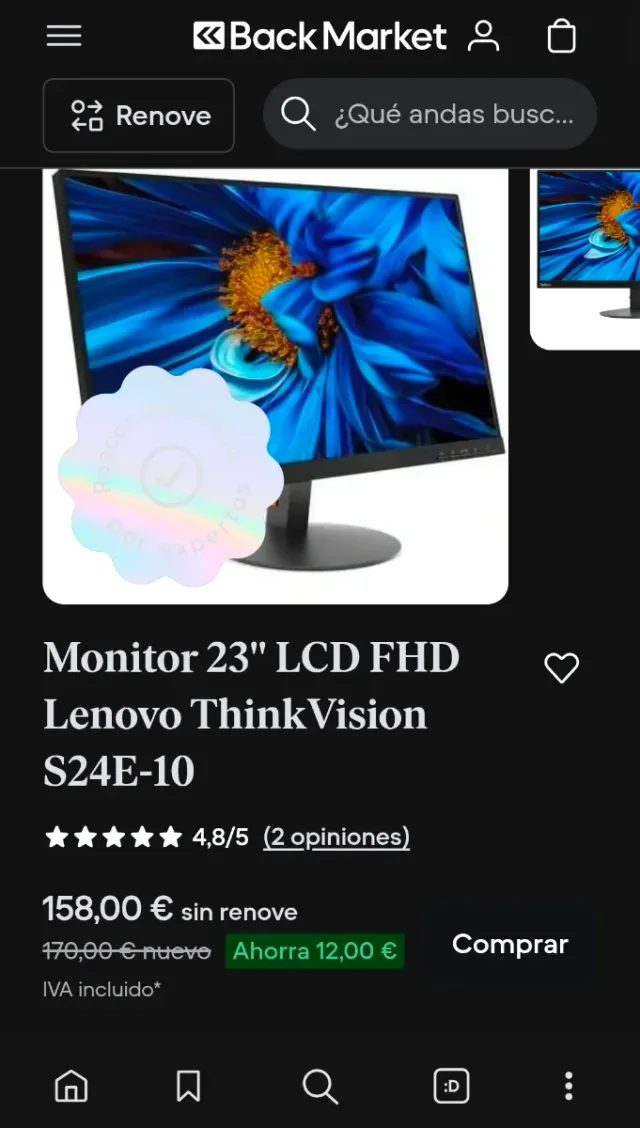This screenshot has height=1128, width=640.
Task: Focus the "¿Qué andas busc..." search field
Action: pos(430,115)
